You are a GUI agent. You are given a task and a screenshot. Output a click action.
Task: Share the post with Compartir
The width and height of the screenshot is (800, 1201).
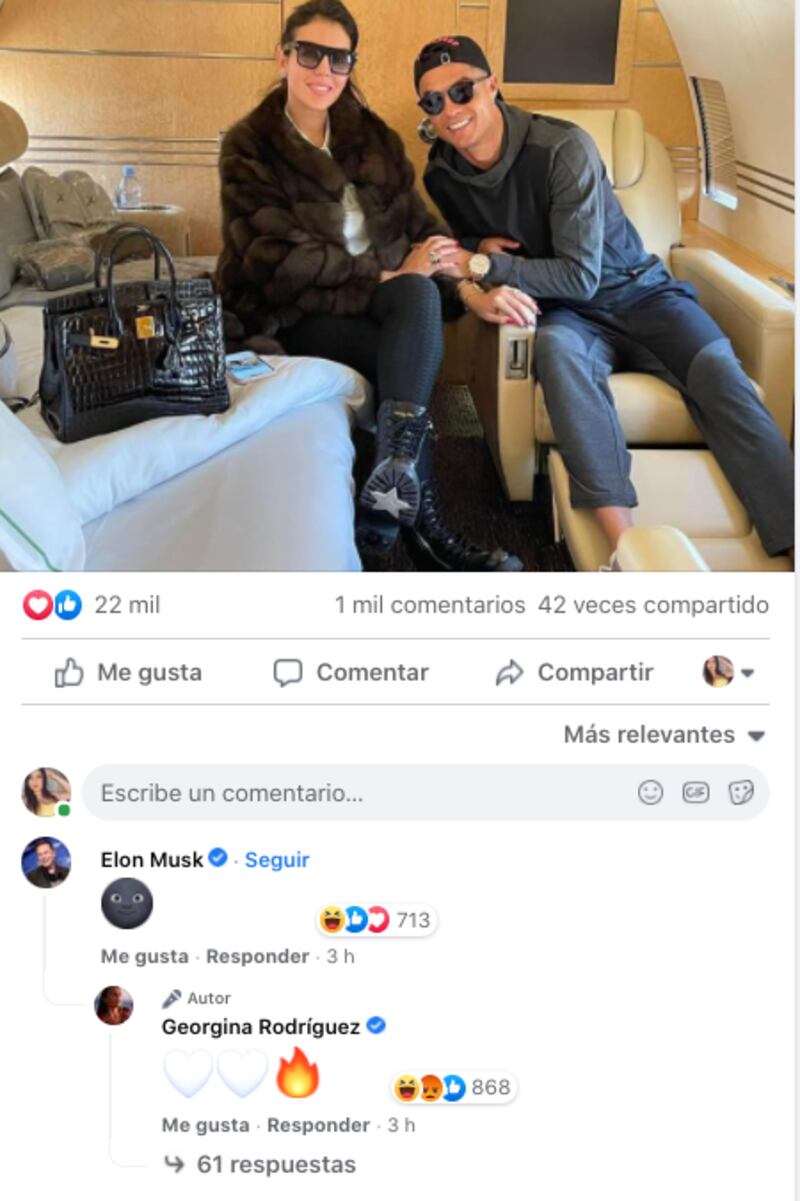pyautogui.click(x=575, y=673)
